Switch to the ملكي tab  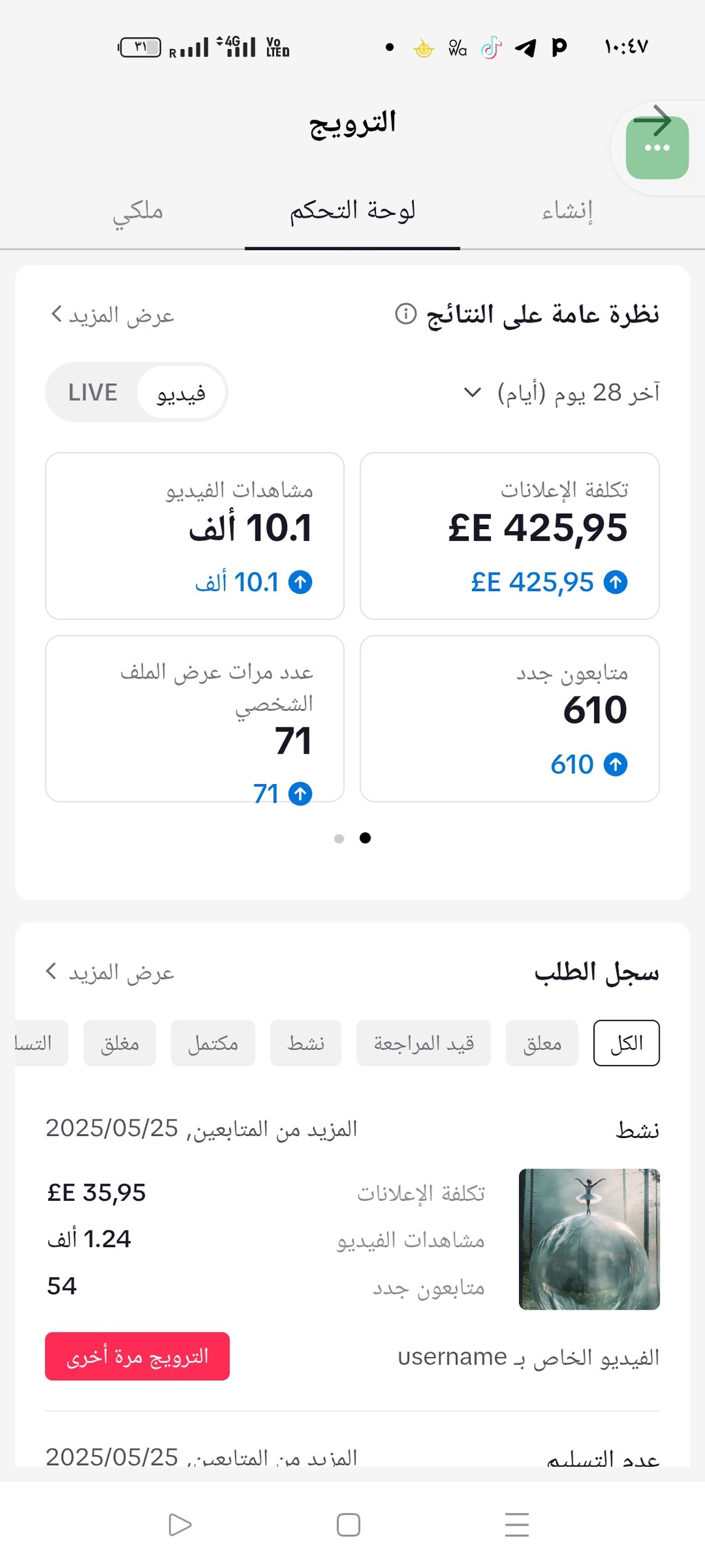pyautogui.click(x=138, y=211)
